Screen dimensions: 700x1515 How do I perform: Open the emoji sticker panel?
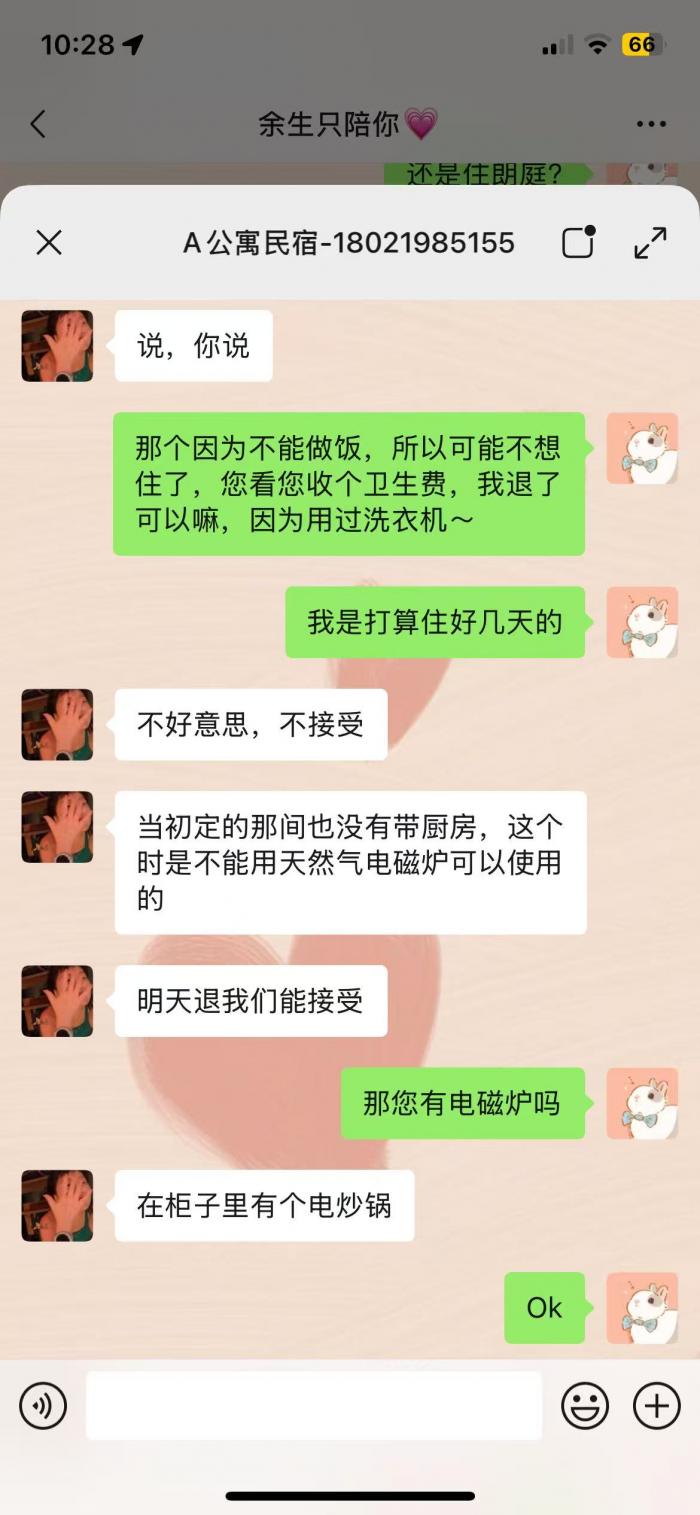584,1406
